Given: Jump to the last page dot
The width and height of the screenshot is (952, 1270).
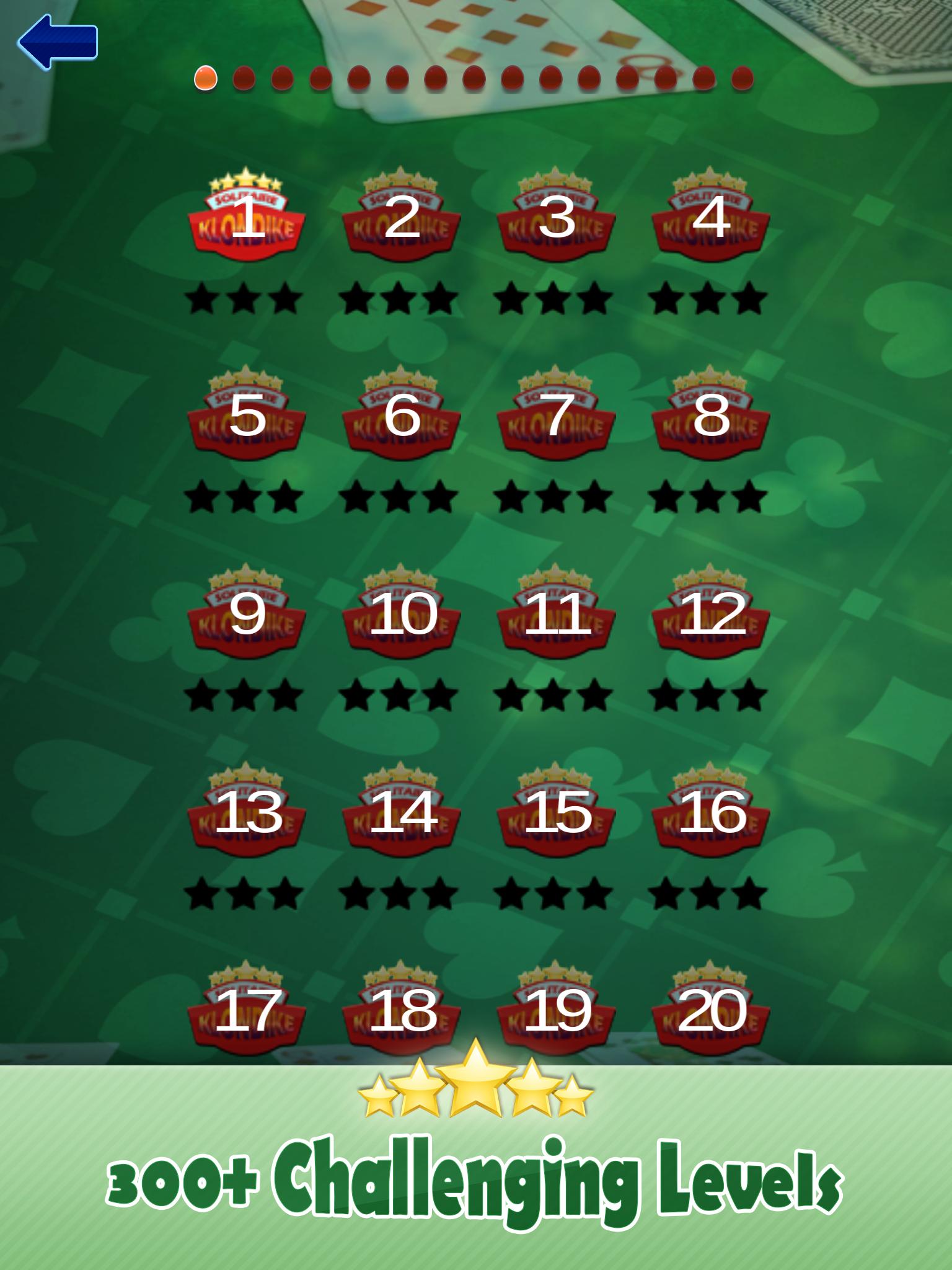Looking at the screenshot, I should pyautogui.click(x=742, y=79).
